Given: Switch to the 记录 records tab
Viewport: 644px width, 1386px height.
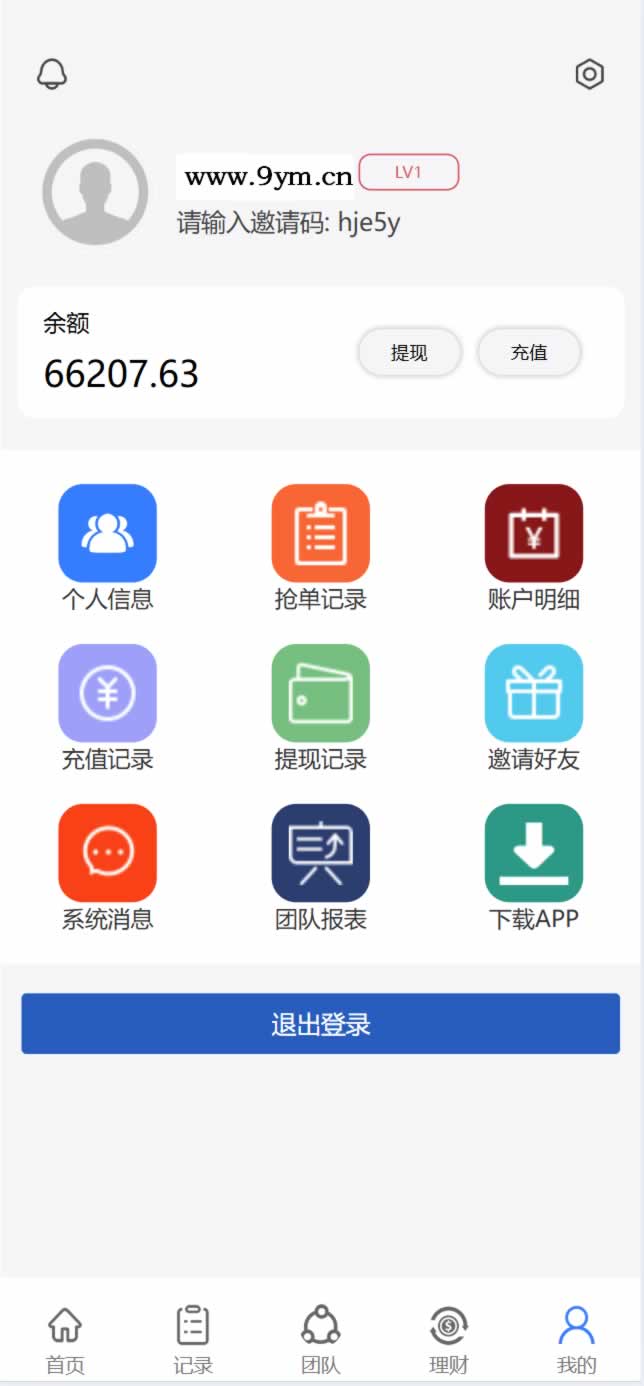Looking at the screenshot, I should (x=193, y=1338).
